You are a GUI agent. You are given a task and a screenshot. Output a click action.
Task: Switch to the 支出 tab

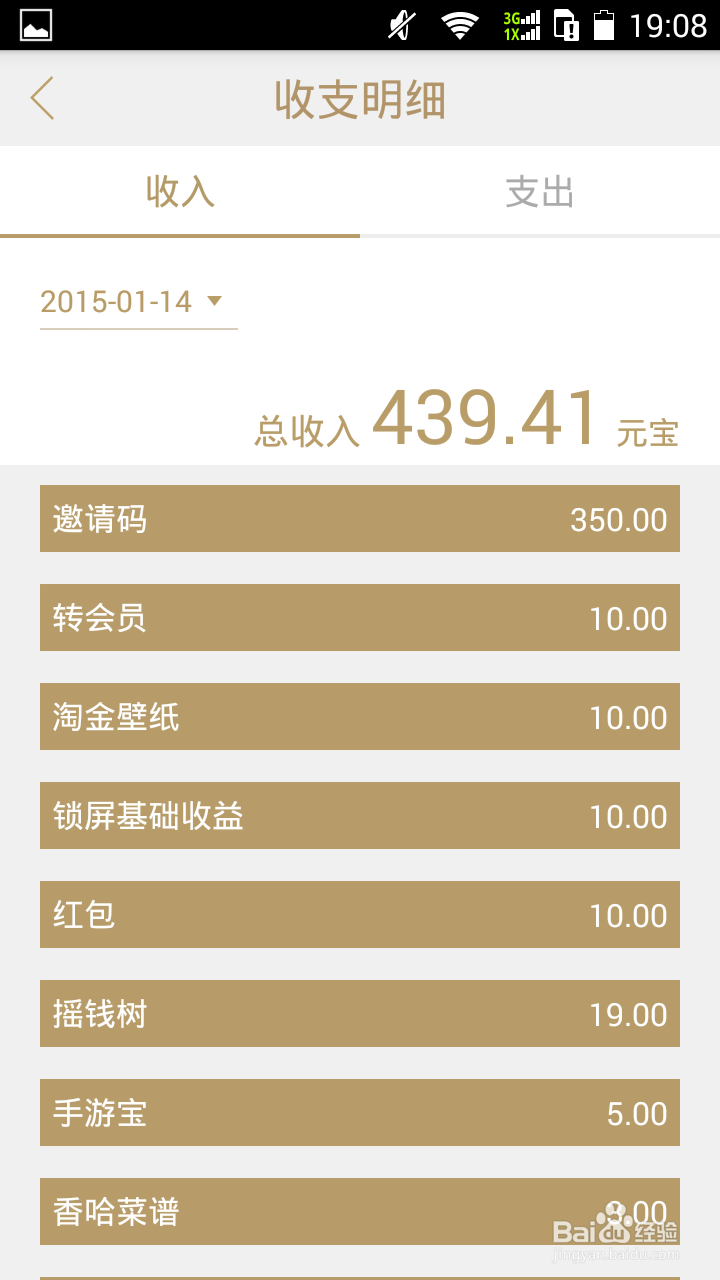(x=539, y=192)
